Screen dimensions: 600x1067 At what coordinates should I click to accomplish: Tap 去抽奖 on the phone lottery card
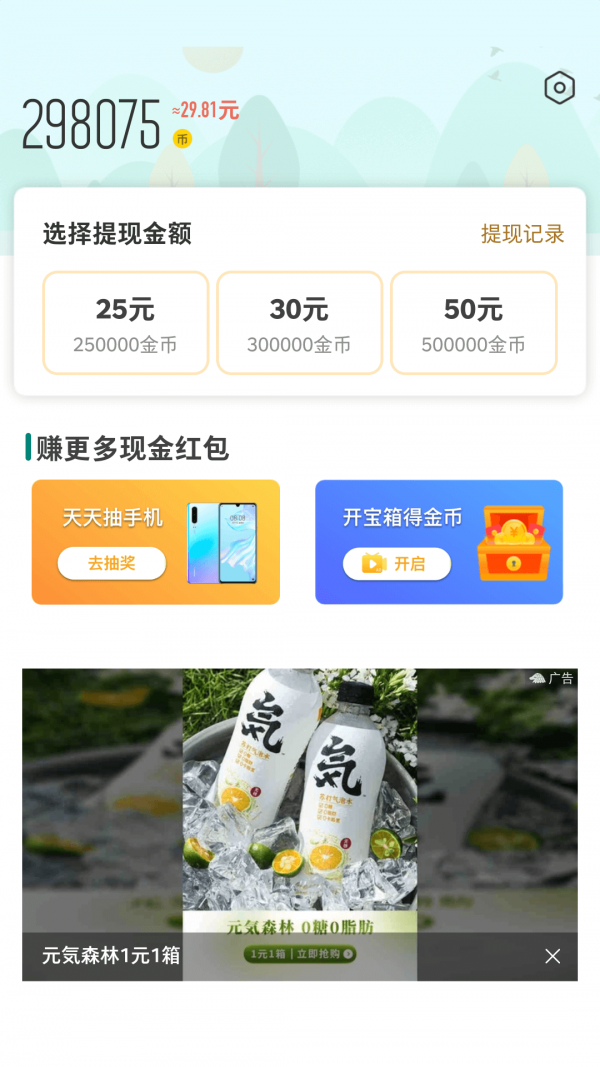point(111,563)
